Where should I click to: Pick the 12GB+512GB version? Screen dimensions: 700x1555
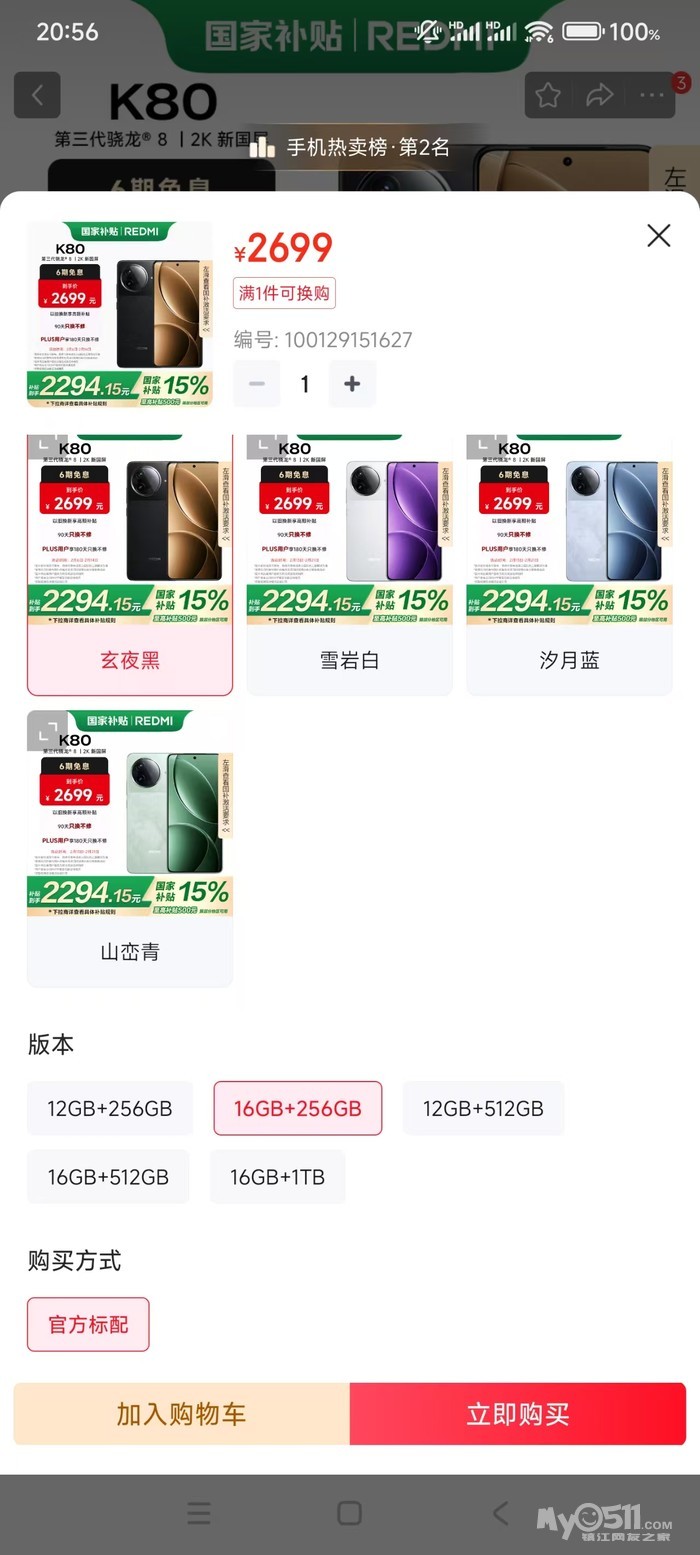point(483,1108)
